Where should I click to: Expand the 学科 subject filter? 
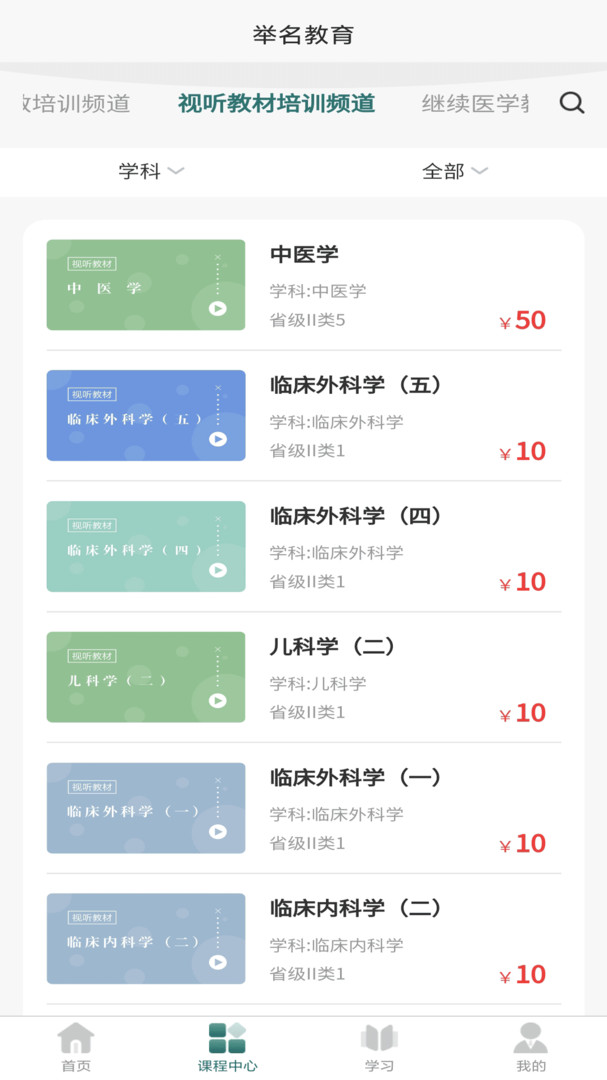click(151, 171)
